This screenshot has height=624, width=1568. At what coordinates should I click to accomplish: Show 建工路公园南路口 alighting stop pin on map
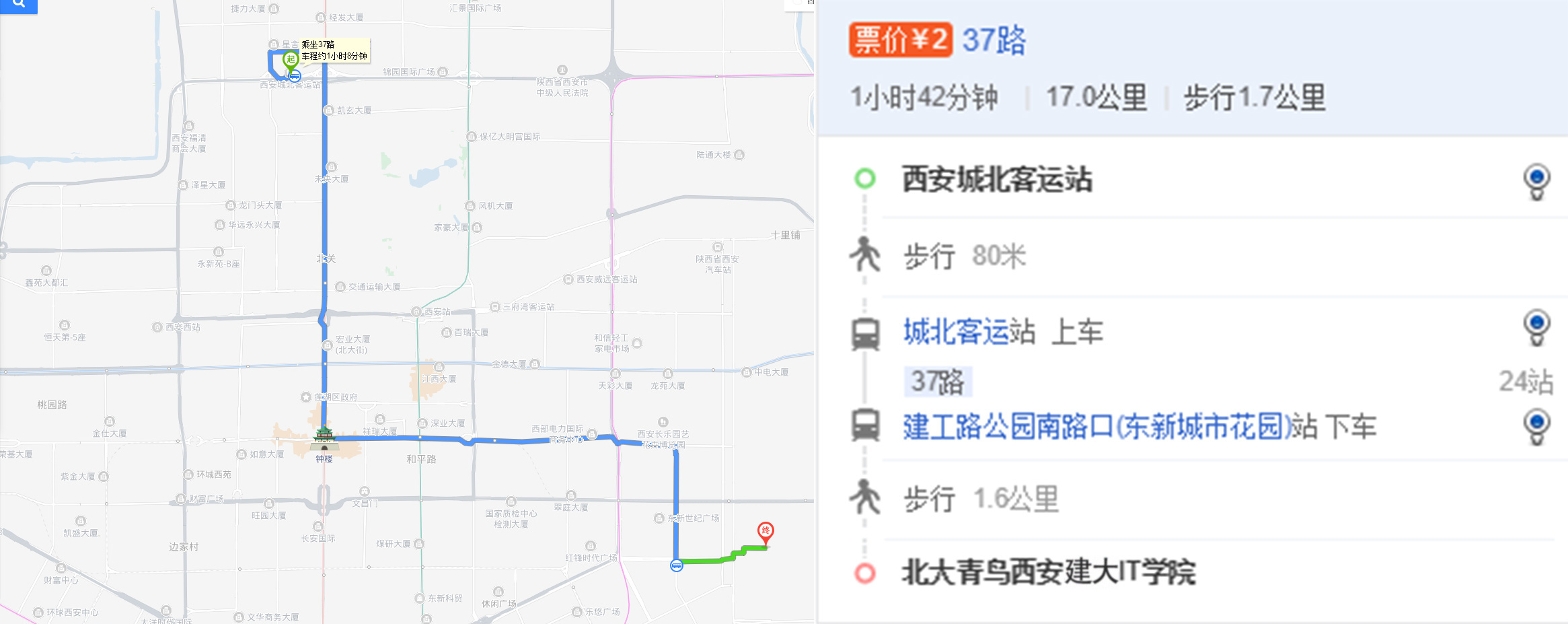[x=1536, y=426]
